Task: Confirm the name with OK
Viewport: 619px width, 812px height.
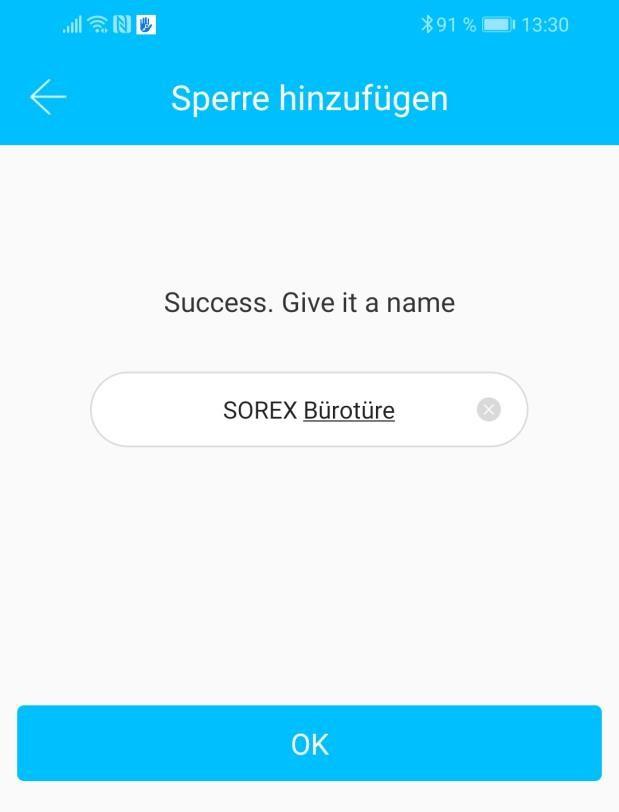Action: tap(309, 744)
